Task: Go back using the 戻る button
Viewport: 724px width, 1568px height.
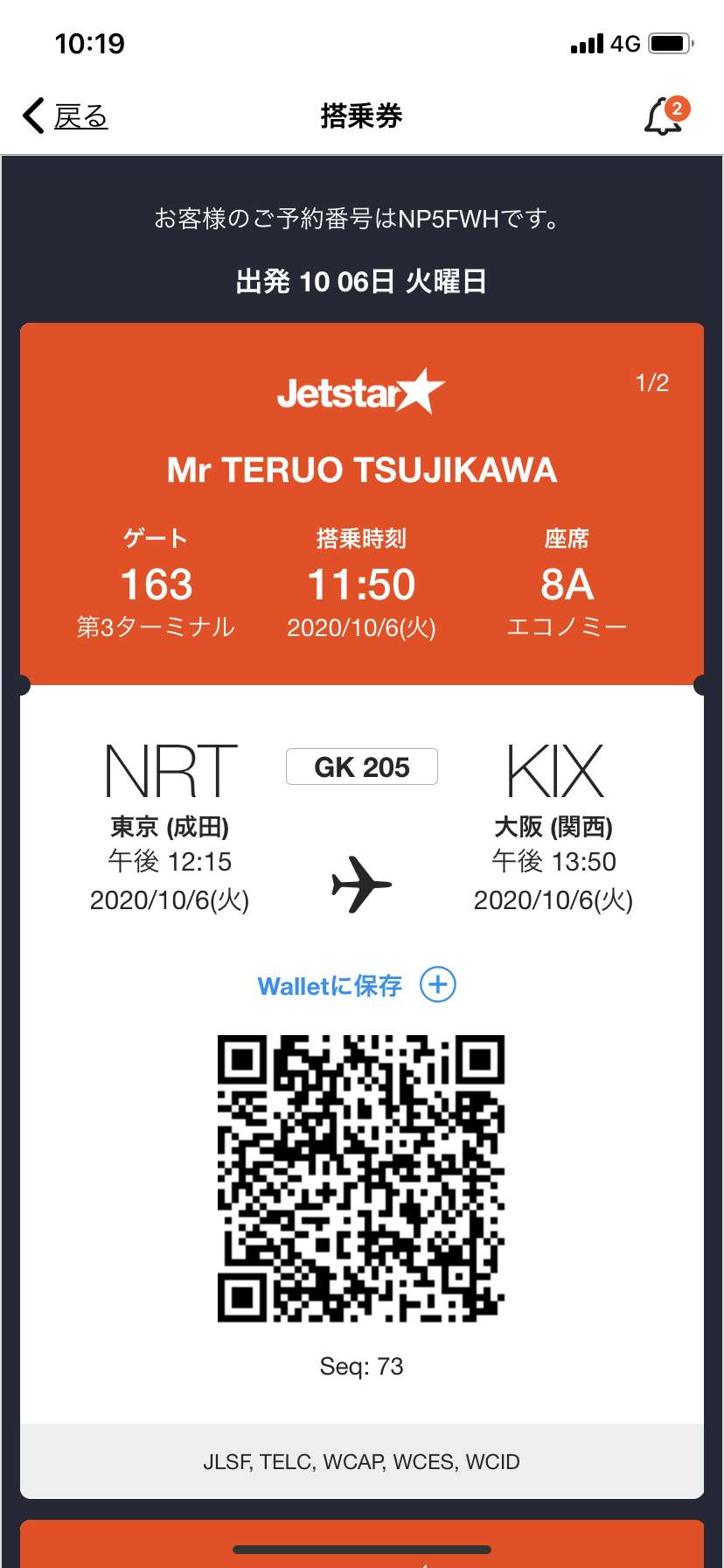Action: tap(65, 115)
